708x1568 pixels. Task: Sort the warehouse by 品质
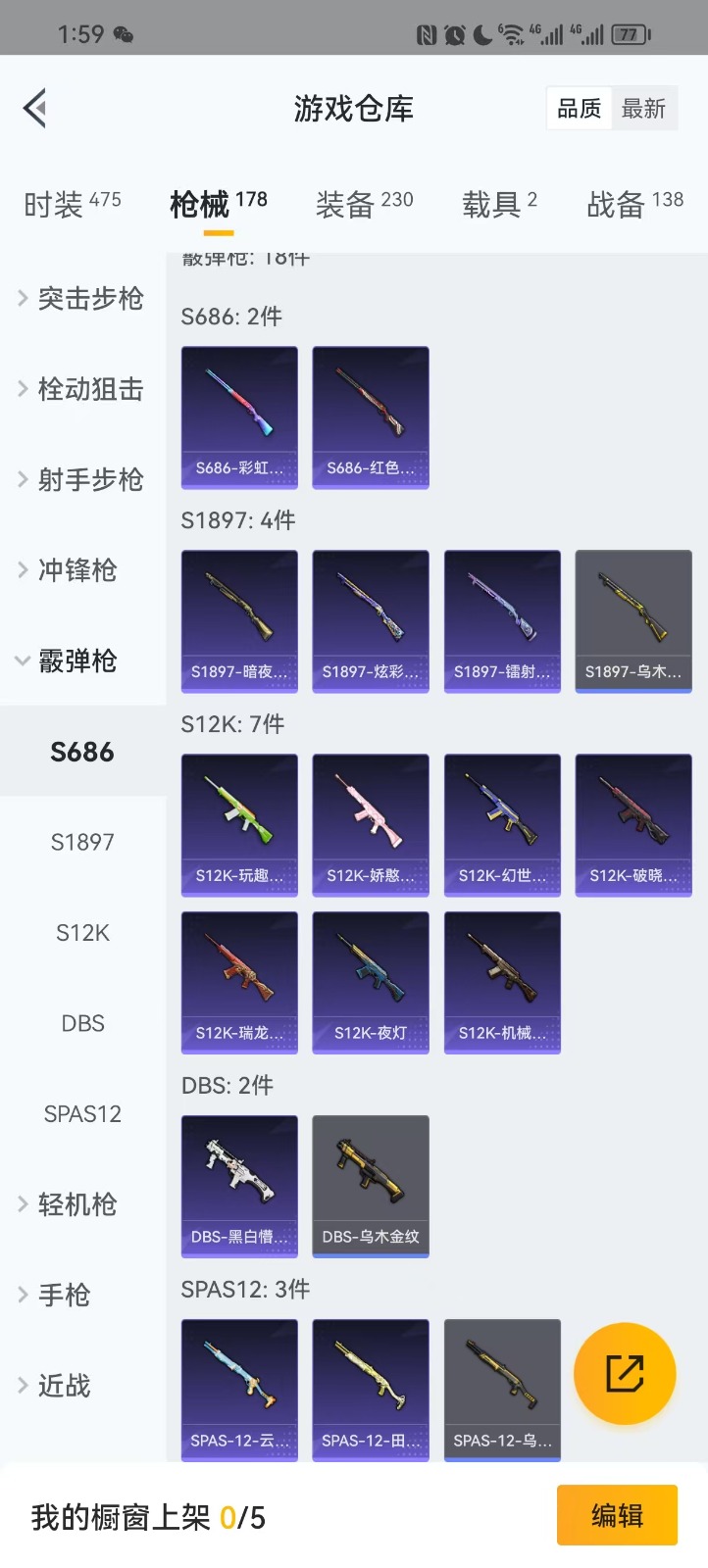[x=579, y=109]
